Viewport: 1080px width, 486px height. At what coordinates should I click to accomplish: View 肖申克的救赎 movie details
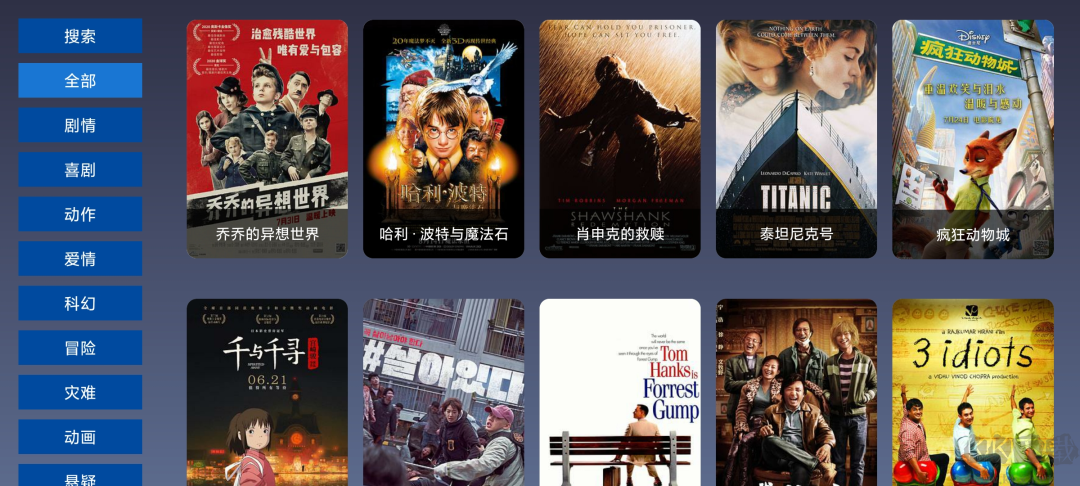620,139
